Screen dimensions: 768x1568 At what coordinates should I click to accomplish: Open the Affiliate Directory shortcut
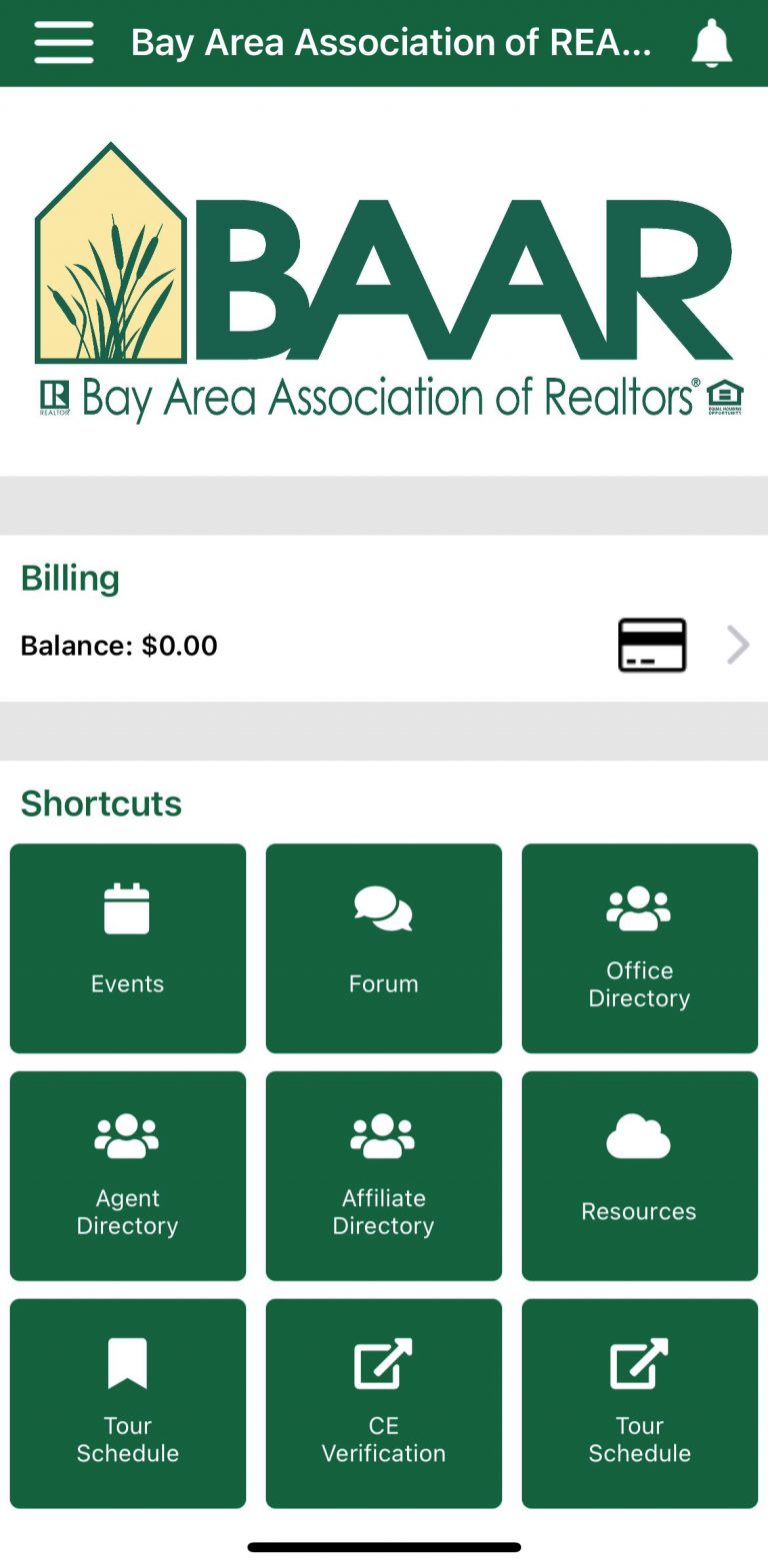(x=383, y=1175)
